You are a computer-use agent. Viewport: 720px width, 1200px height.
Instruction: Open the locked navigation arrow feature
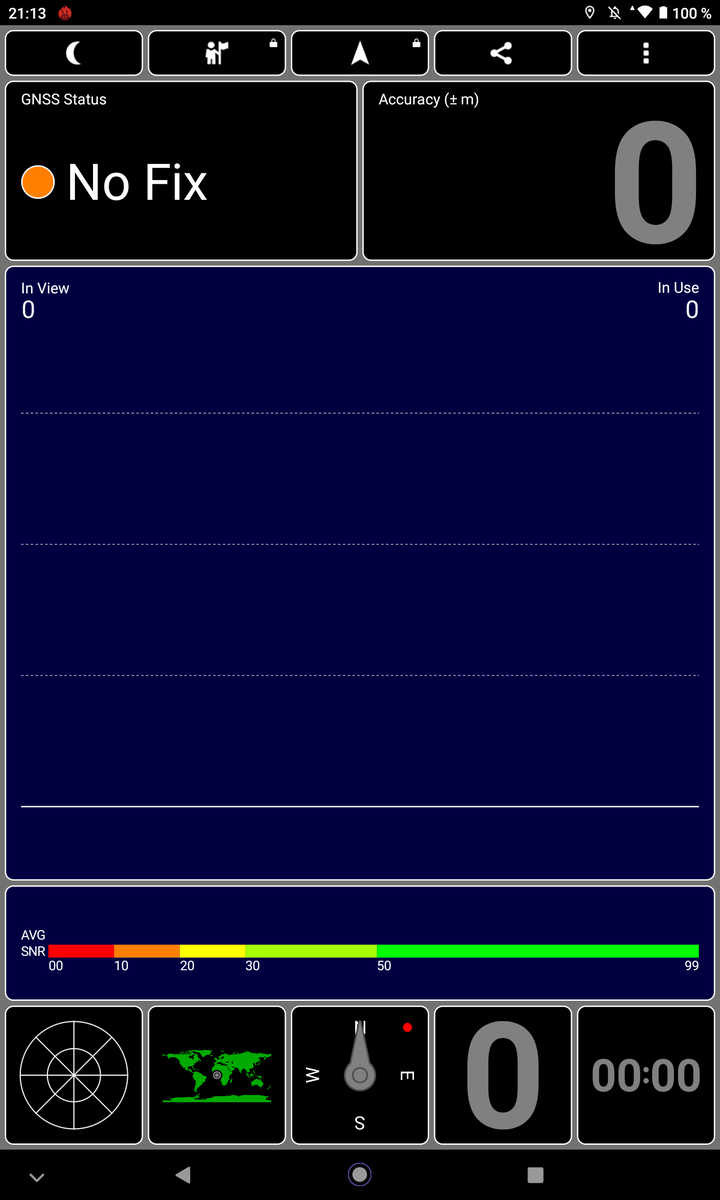tap(360, 53)
